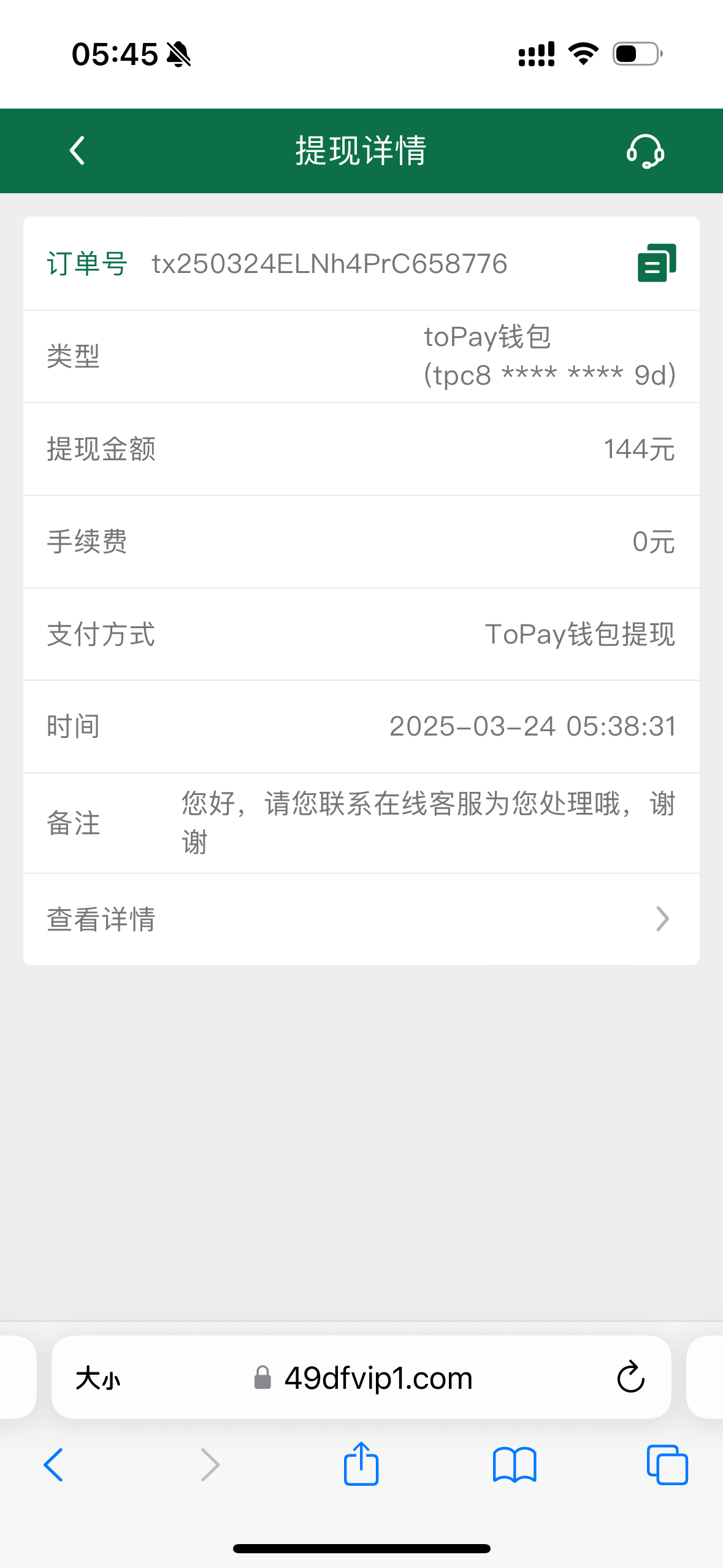Screen dimensions: 723x1568
Task: Open Safari bookmarks
Action: tap(515, 1465)
